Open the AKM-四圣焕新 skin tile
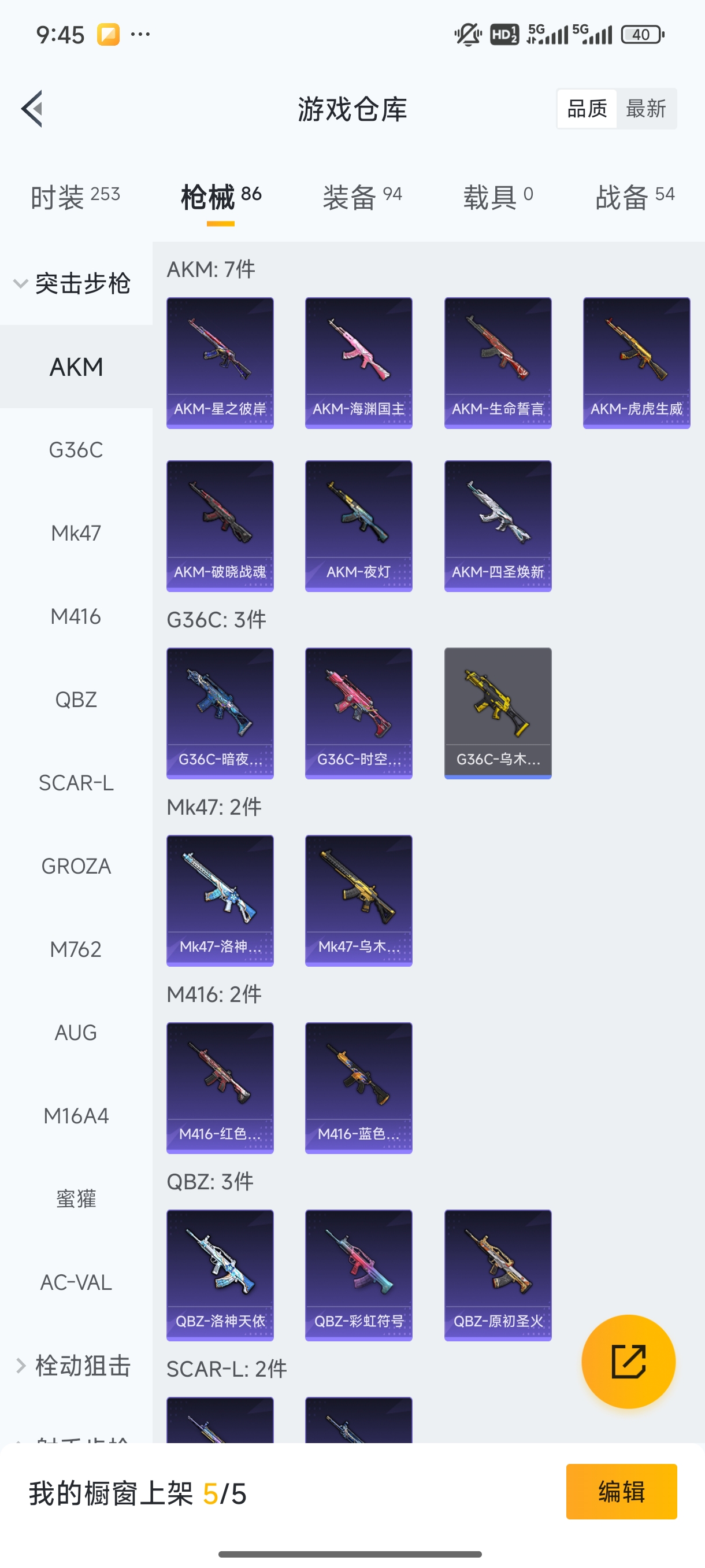The width and height of the screenshot is (705, 1568). [x=497, y=526]
